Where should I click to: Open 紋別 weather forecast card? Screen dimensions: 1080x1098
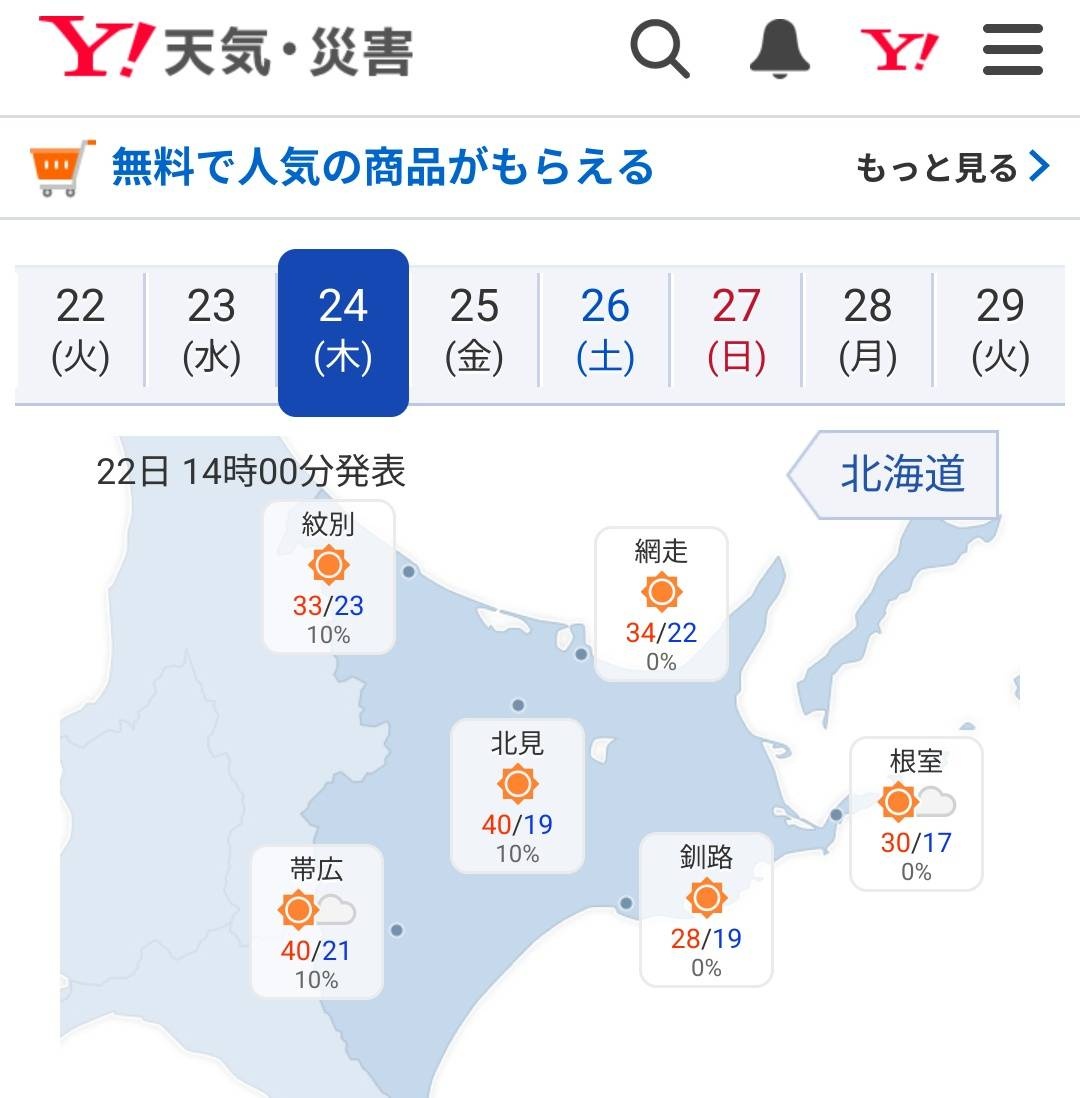328,578
